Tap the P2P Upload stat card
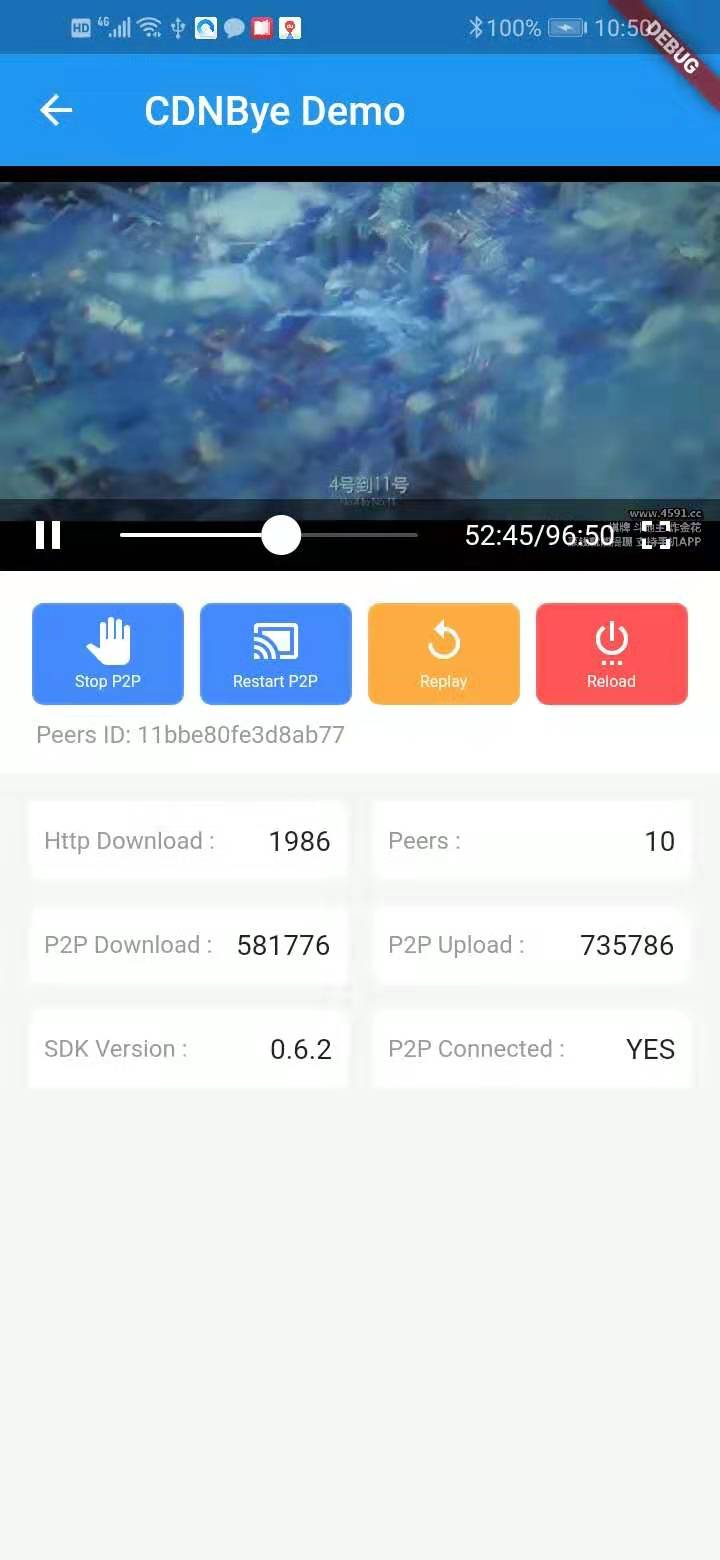 pyautogui.click(x=532, y=944)
